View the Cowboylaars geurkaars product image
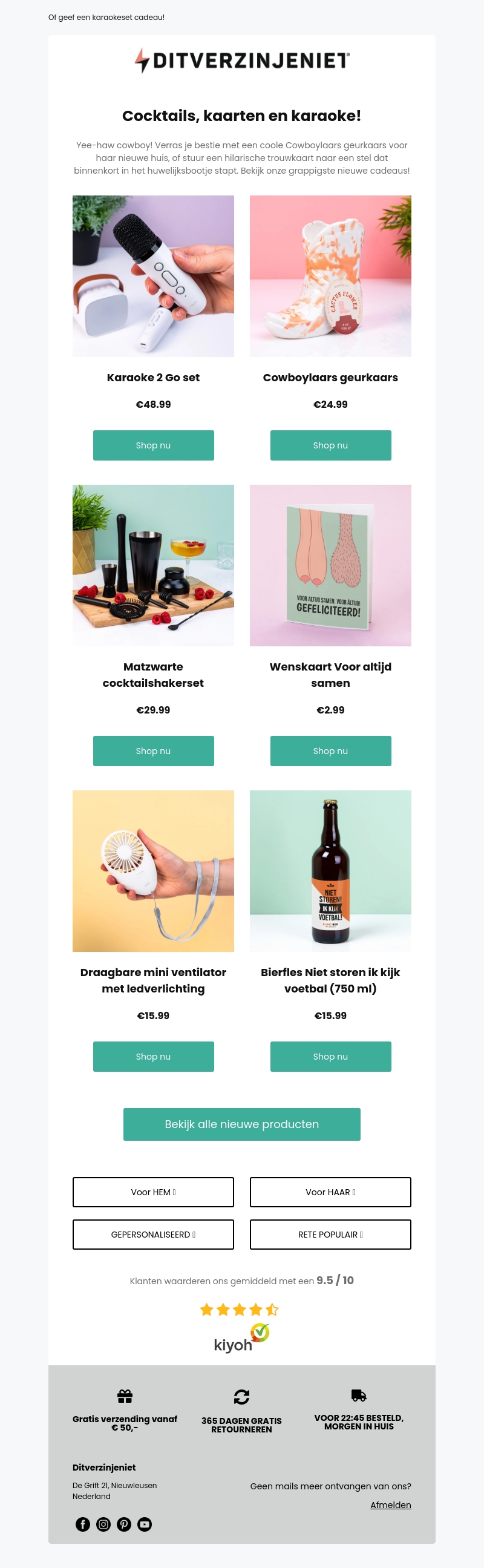 330,276
